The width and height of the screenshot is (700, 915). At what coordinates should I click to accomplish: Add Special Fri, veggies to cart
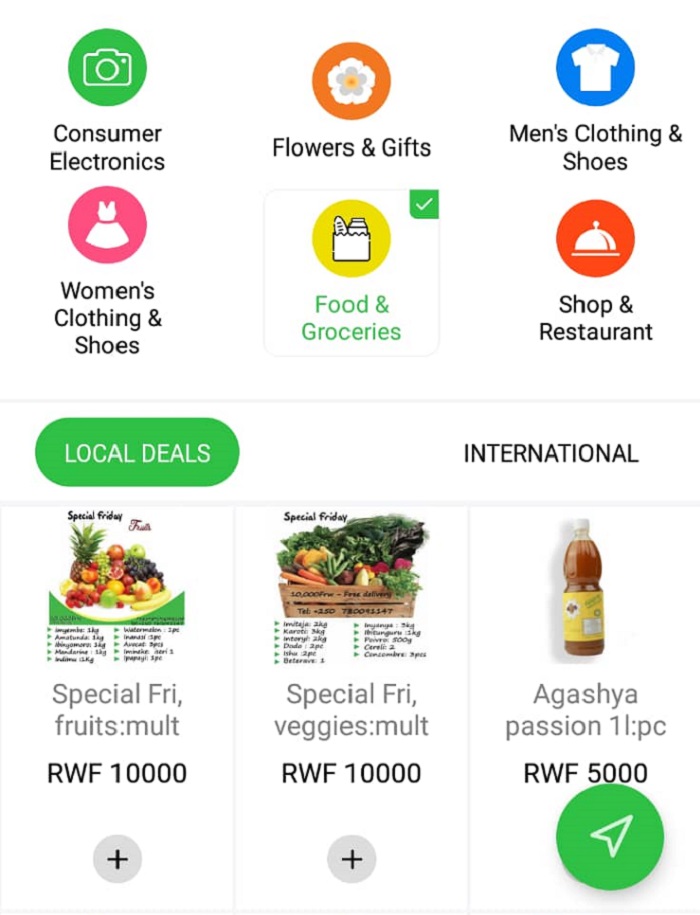pyautogui.click(x=351, y=859)
